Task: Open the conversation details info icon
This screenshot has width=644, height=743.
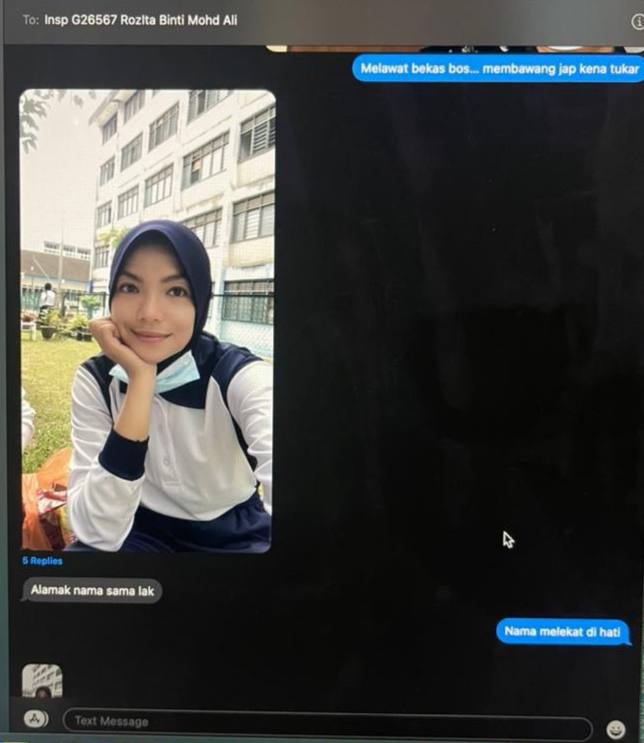Action: 638,21
